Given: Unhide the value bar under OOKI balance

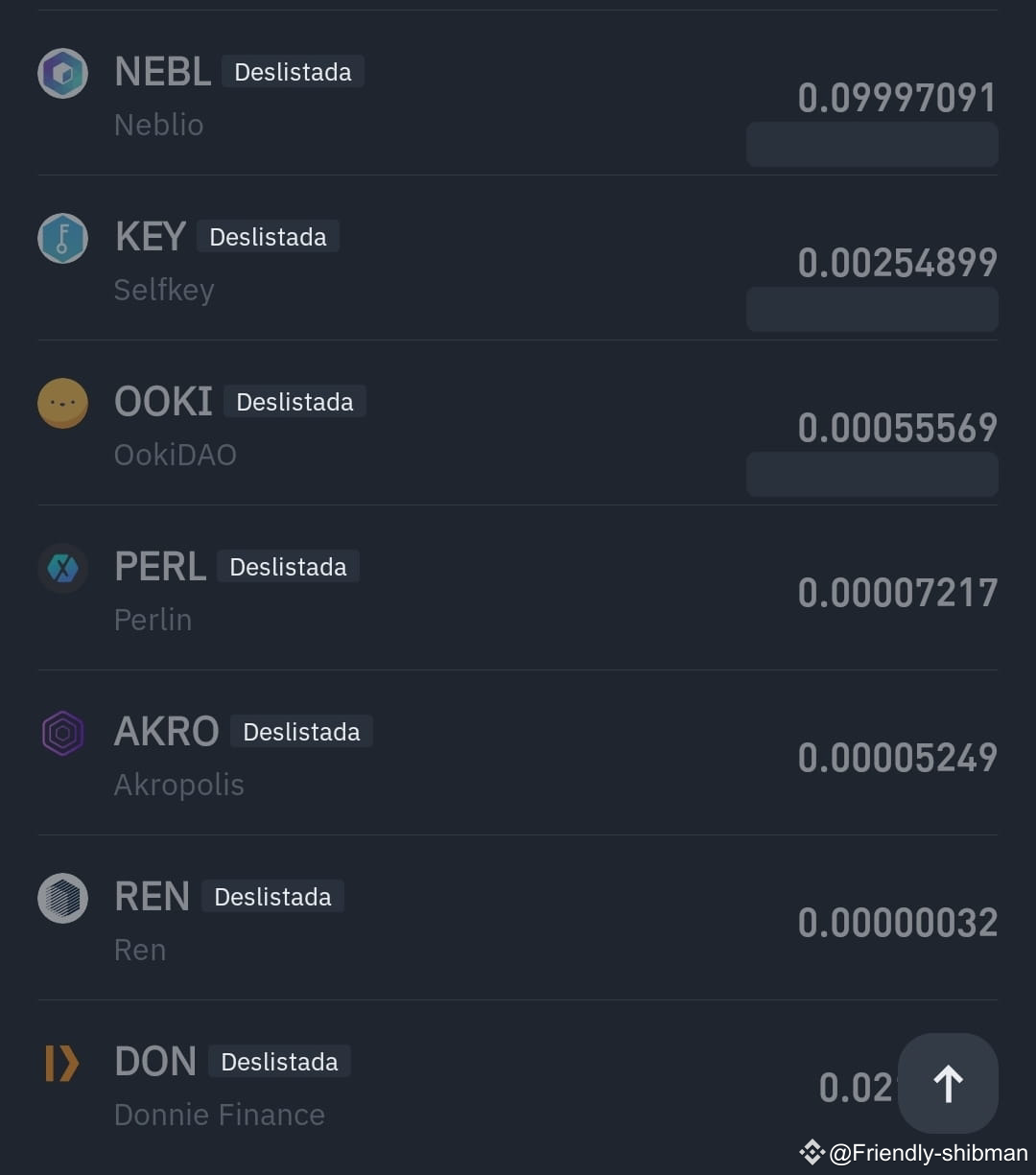Looking at the screenshot, I should point(871,474).
